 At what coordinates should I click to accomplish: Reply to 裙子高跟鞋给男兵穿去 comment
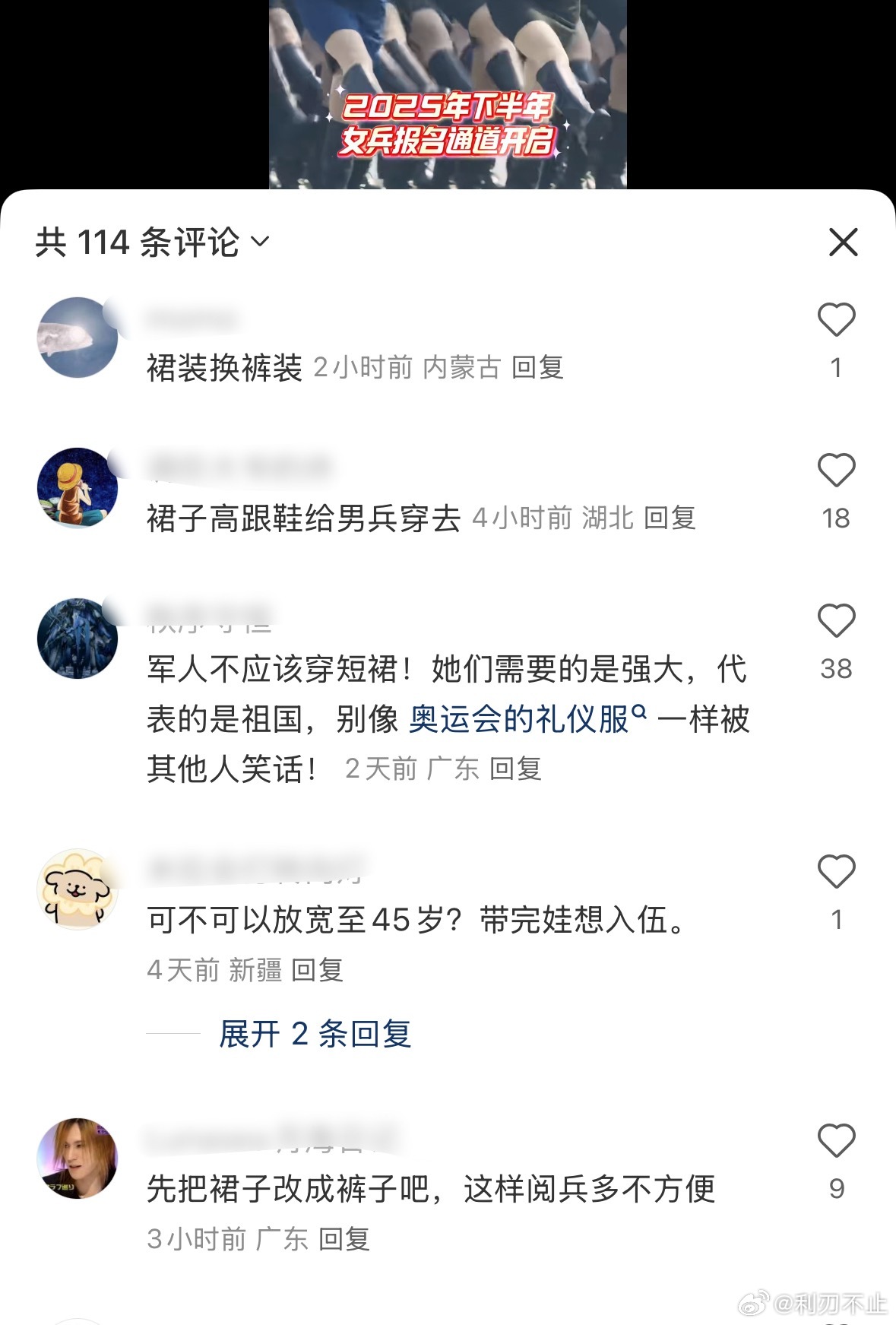670,518
